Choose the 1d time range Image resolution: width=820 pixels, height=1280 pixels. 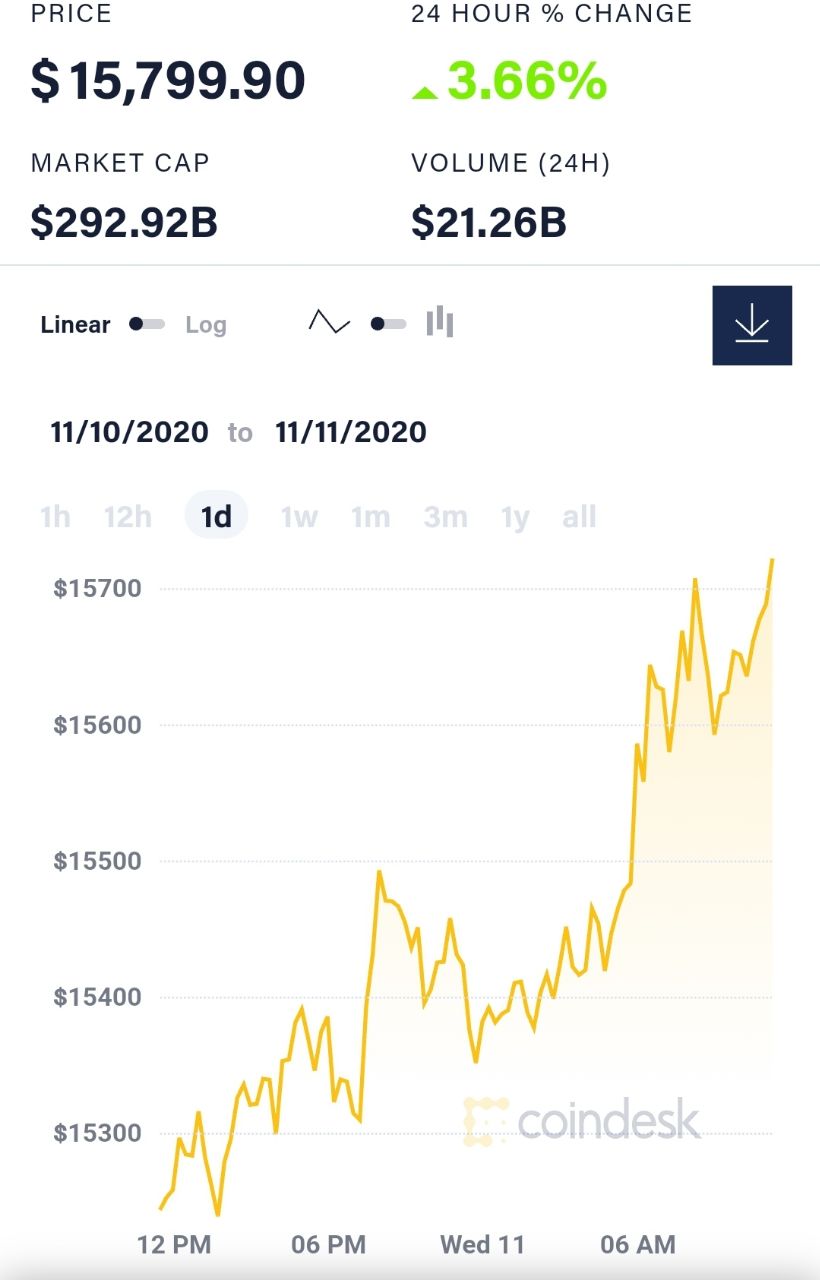216,517
